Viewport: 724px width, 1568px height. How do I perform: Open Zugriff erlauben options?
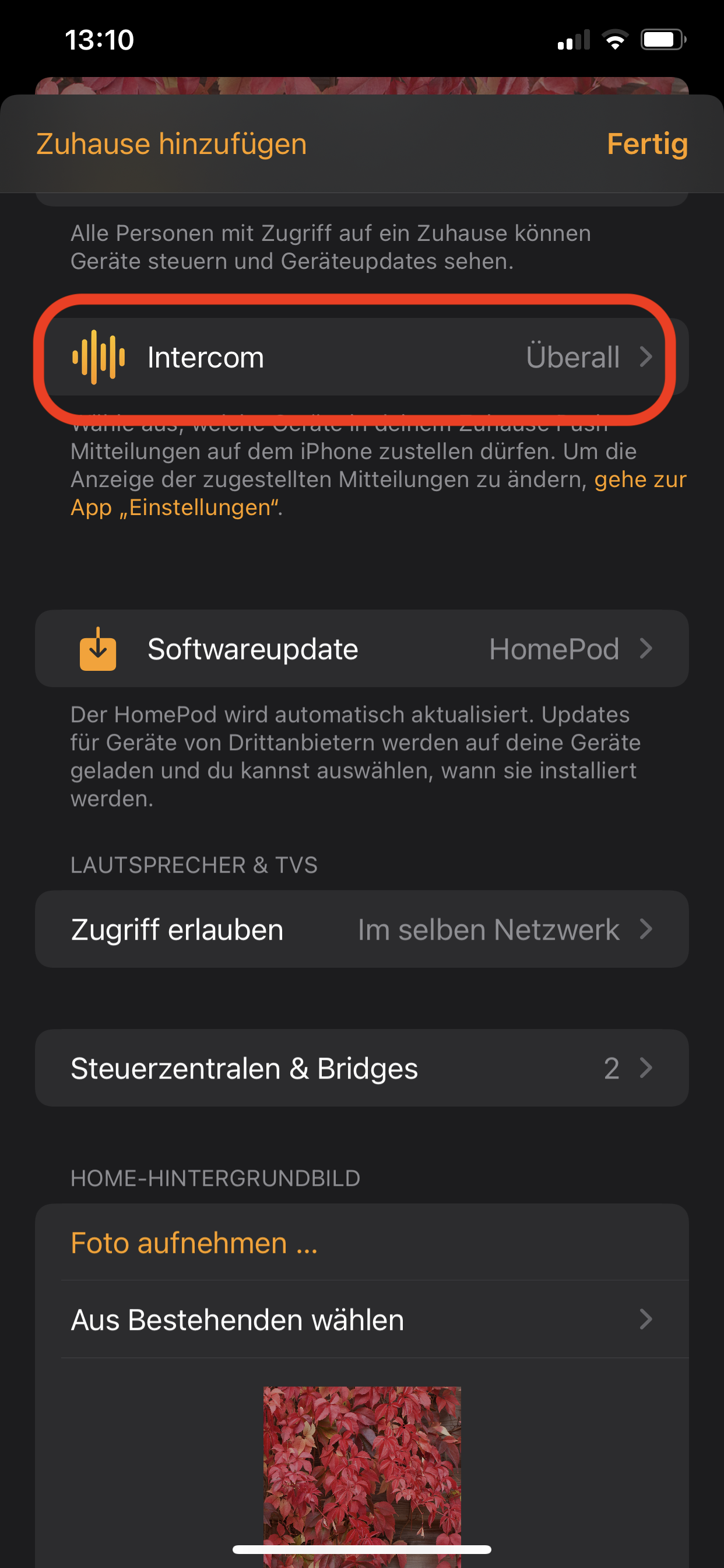[361, 929]
